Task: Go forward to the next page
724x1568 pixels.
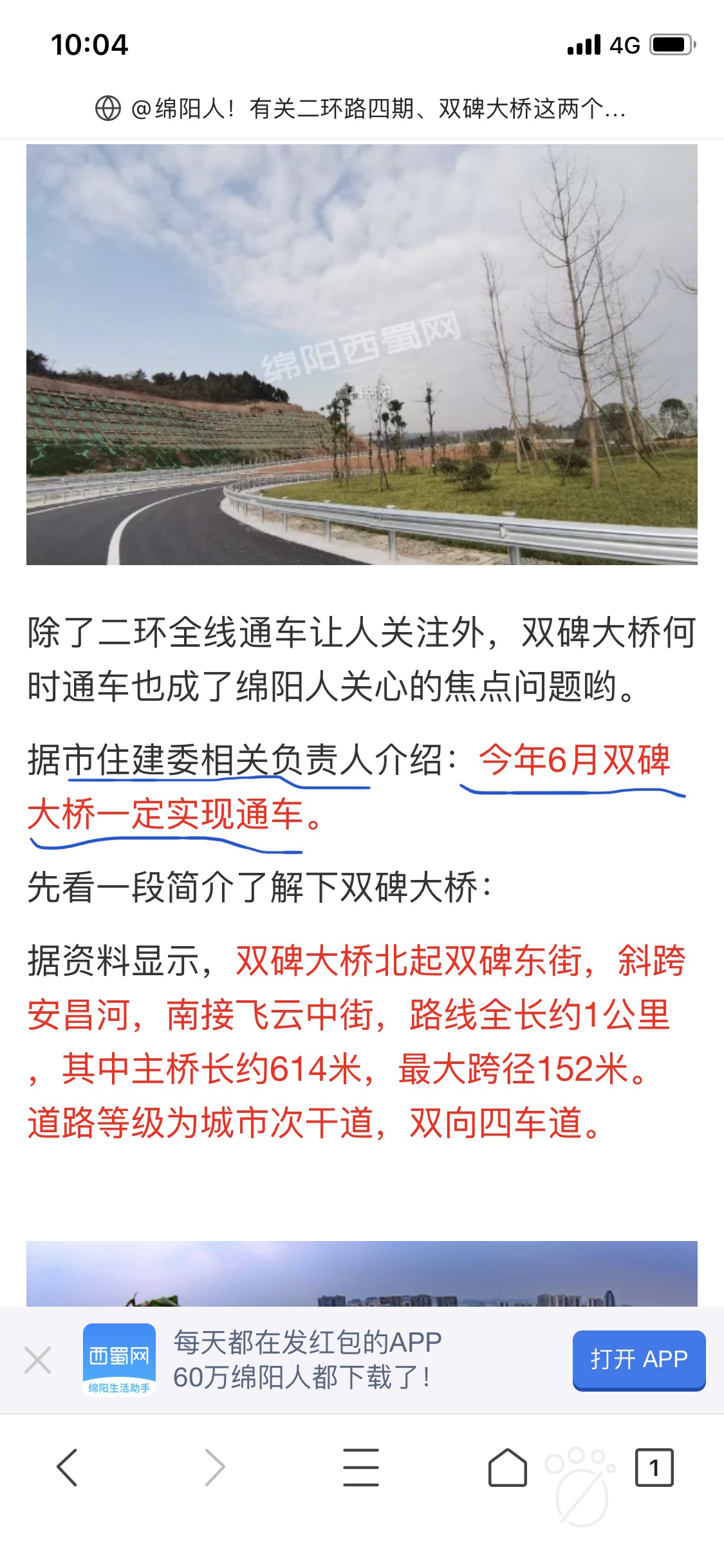Action: (214, 1468)
